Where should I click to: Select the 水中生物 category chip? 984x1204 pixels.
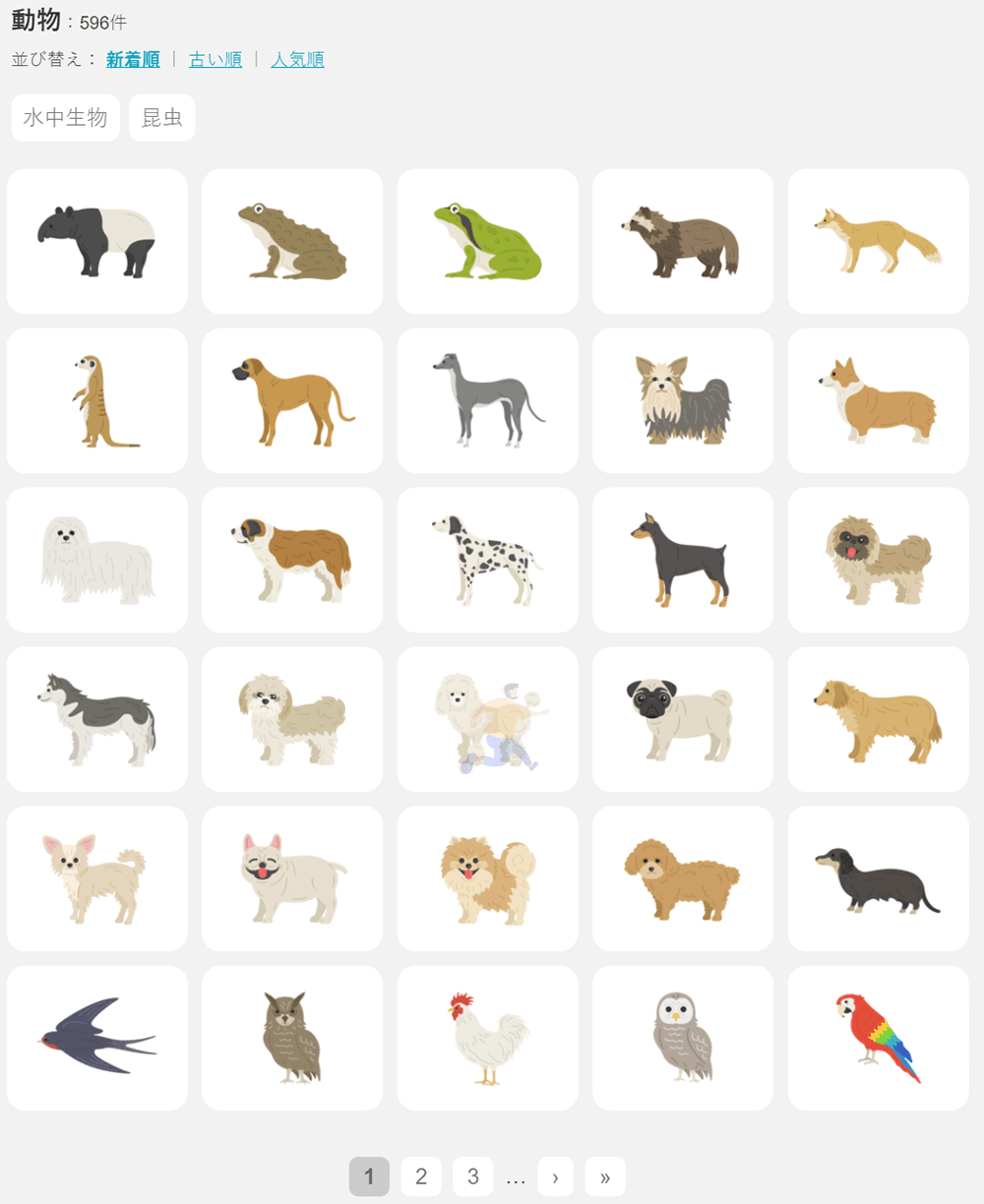(65, 118)
